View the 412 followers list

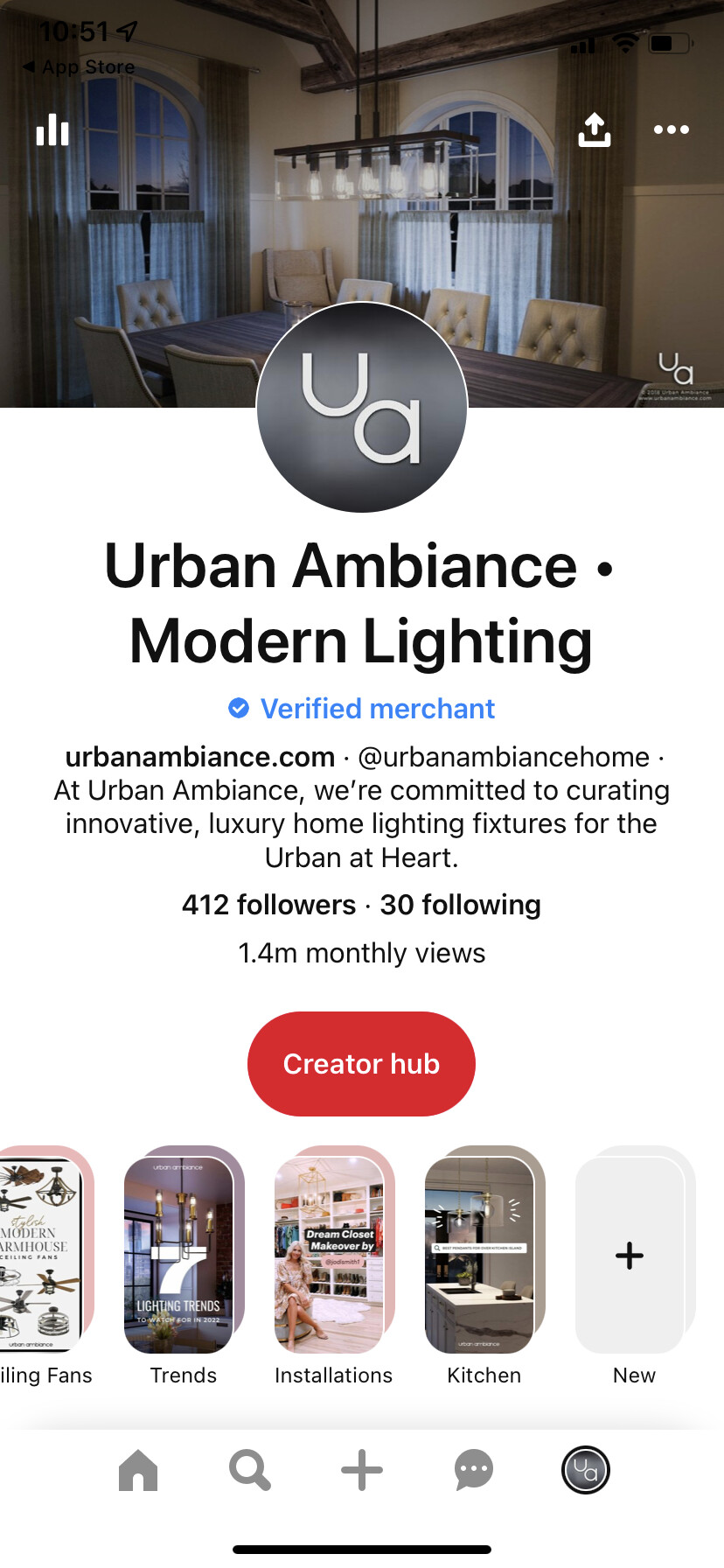point(268,905)
